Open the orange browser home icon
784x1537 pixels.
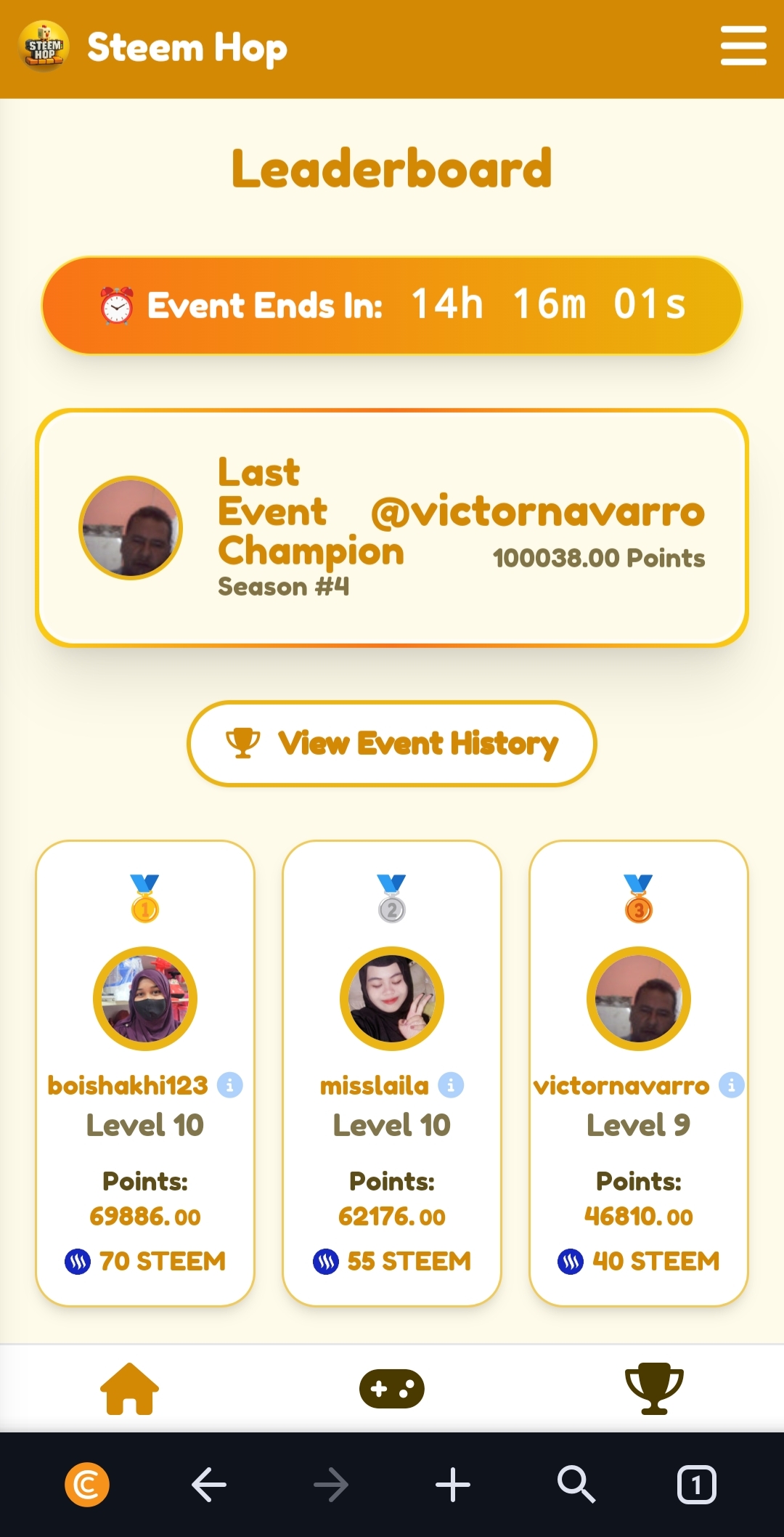tap(87, 1485)
